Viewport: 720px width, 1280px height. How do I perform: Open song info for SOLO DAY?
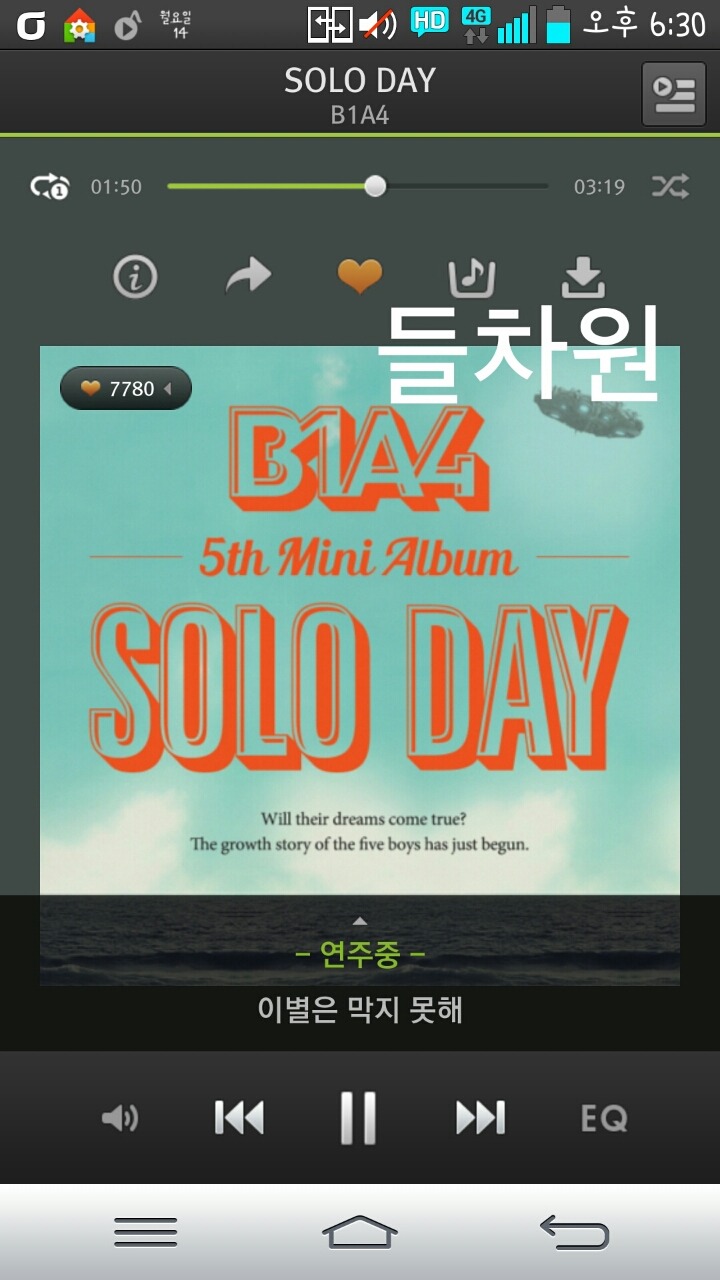(x=135, y=277)
